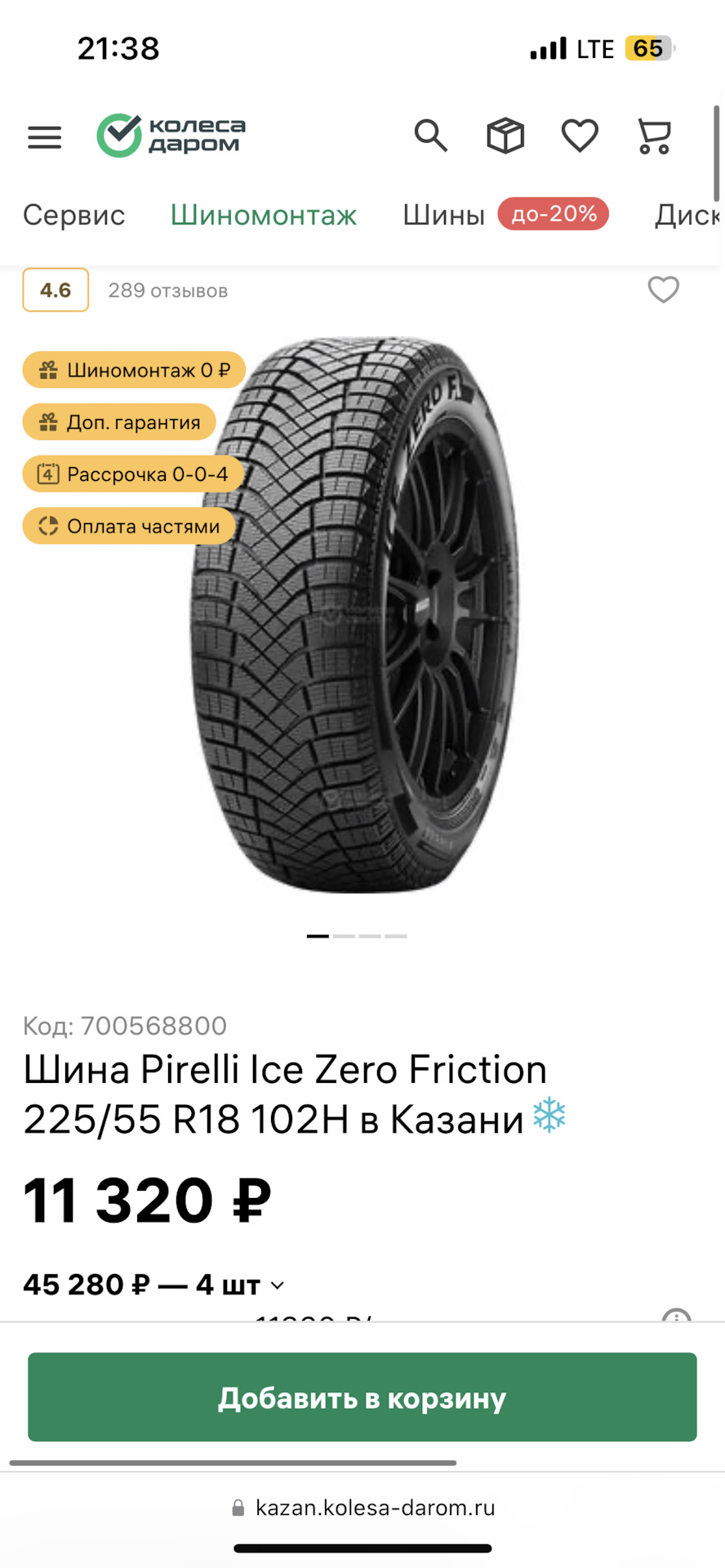Image resolution: width=725 pixels, height=1568 pixels.
Task: Open the favorites heart in header
Action: point(580,136)
